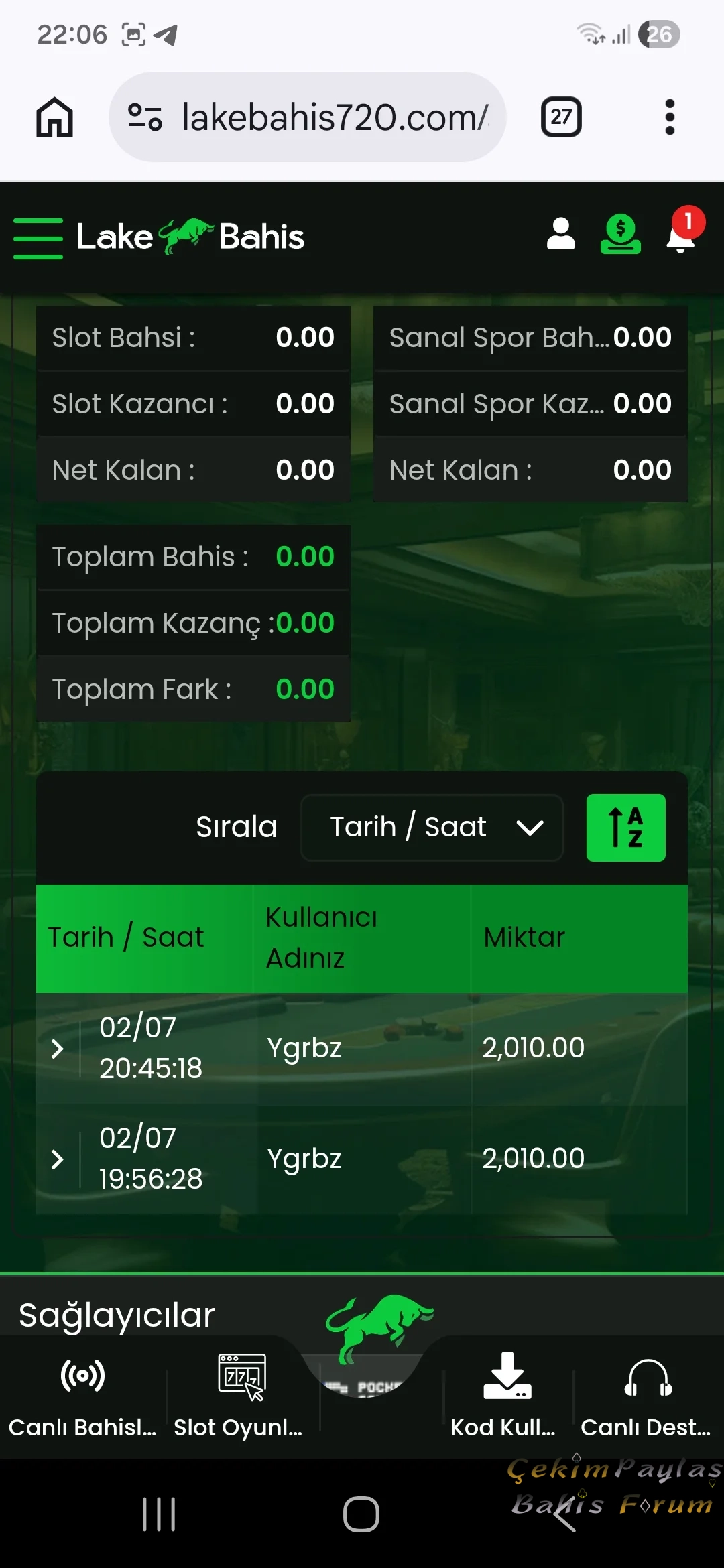Open the hamburger menu next to LakeBahis

tap(38, 238)
